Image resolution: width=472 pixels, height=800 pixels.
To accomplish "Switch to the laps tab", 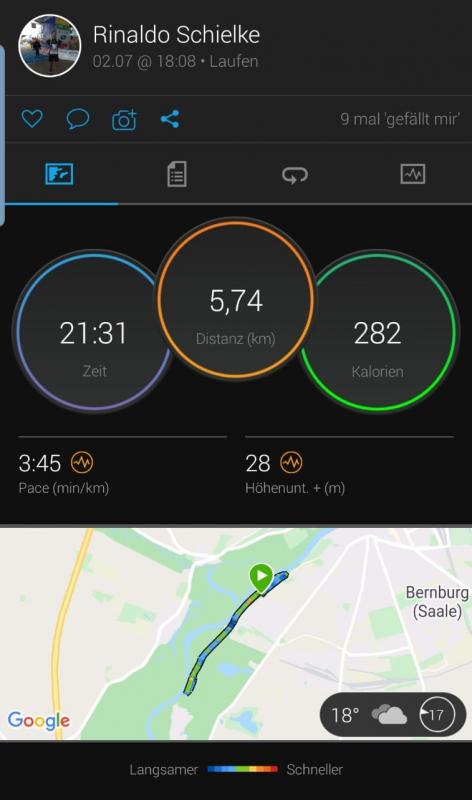I will click(x=295, y=175).
